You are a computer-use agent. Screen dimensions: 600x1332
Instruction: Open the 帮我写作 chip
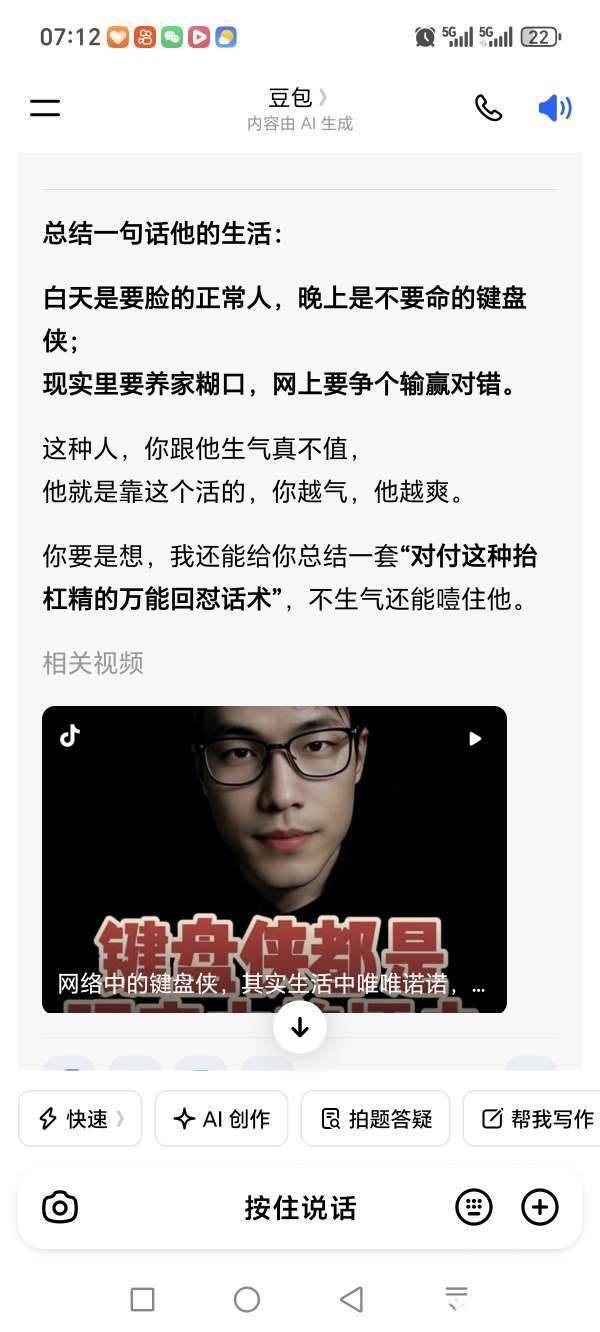pyautogui.click(x=534, y=1118)
